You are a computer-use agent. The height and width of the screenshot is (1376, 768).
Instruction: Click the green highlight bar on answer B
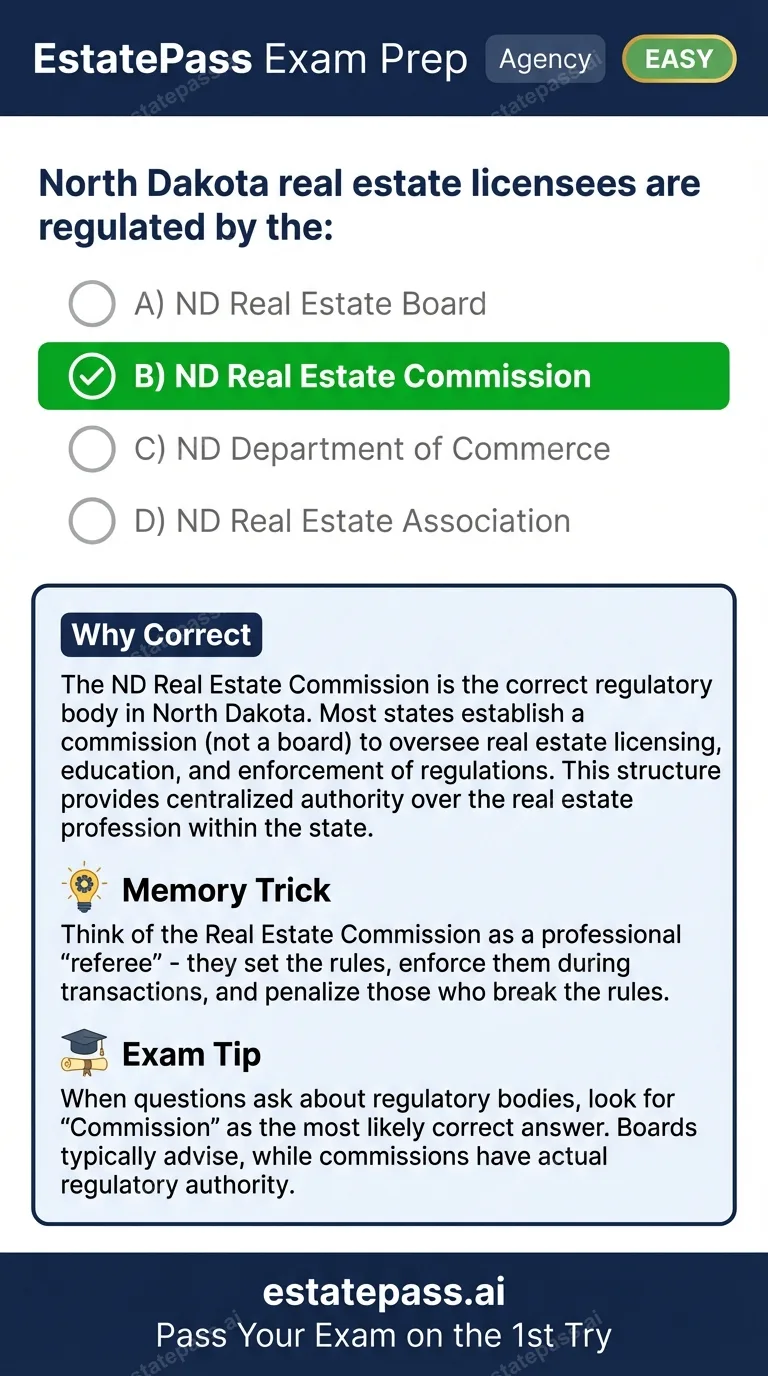[384, 376]
